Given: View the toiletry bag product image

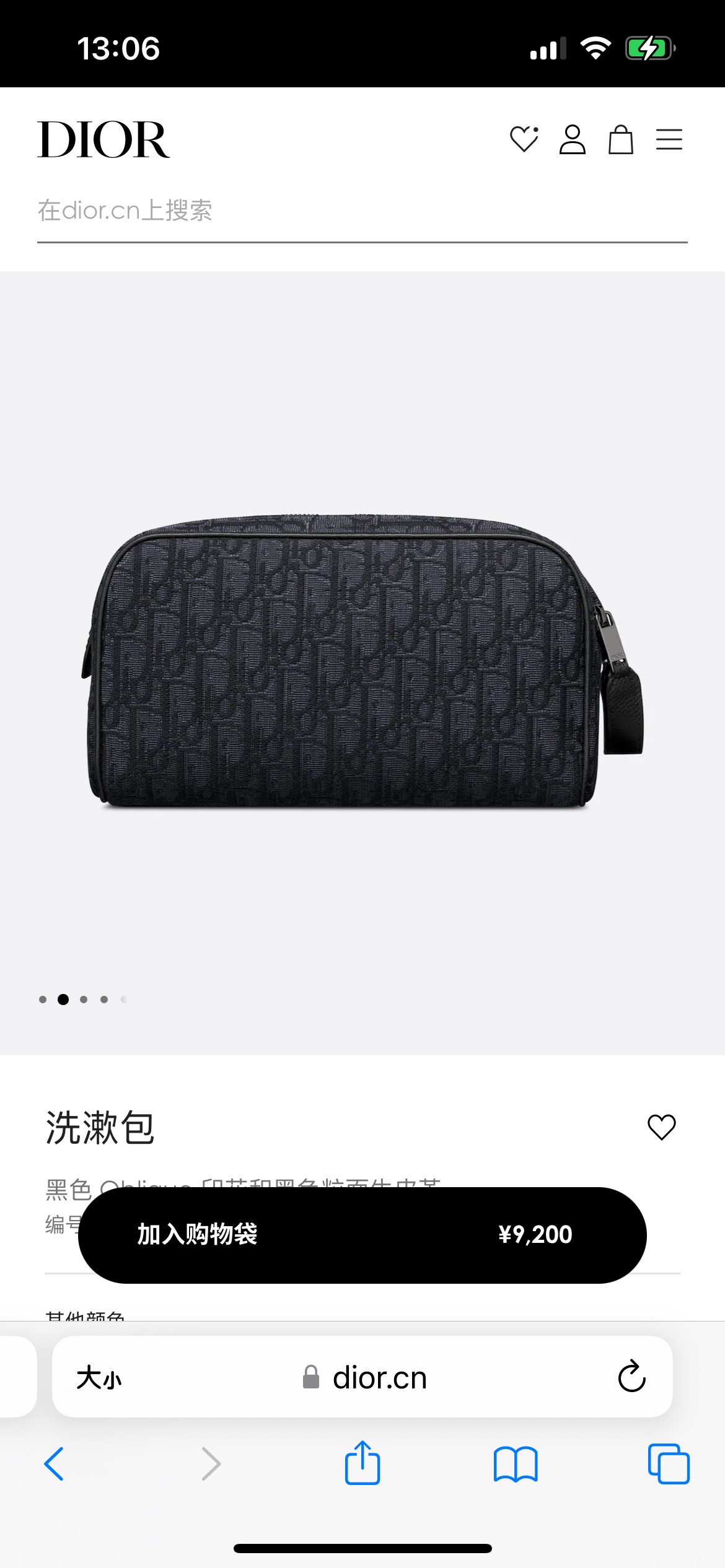Looking at the screenshot, I should click(362, 660).
